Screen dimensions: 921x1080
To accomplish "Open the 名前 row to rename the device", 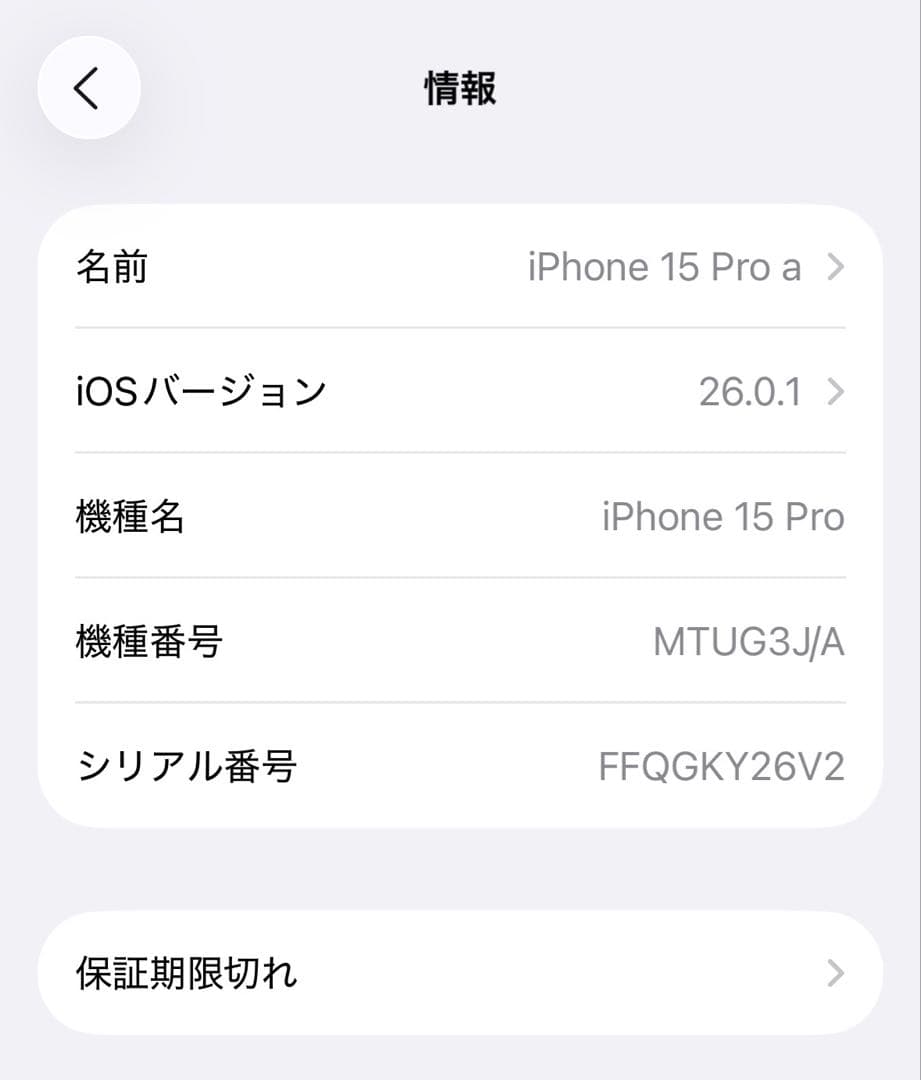I will click(x=460, y=266).
